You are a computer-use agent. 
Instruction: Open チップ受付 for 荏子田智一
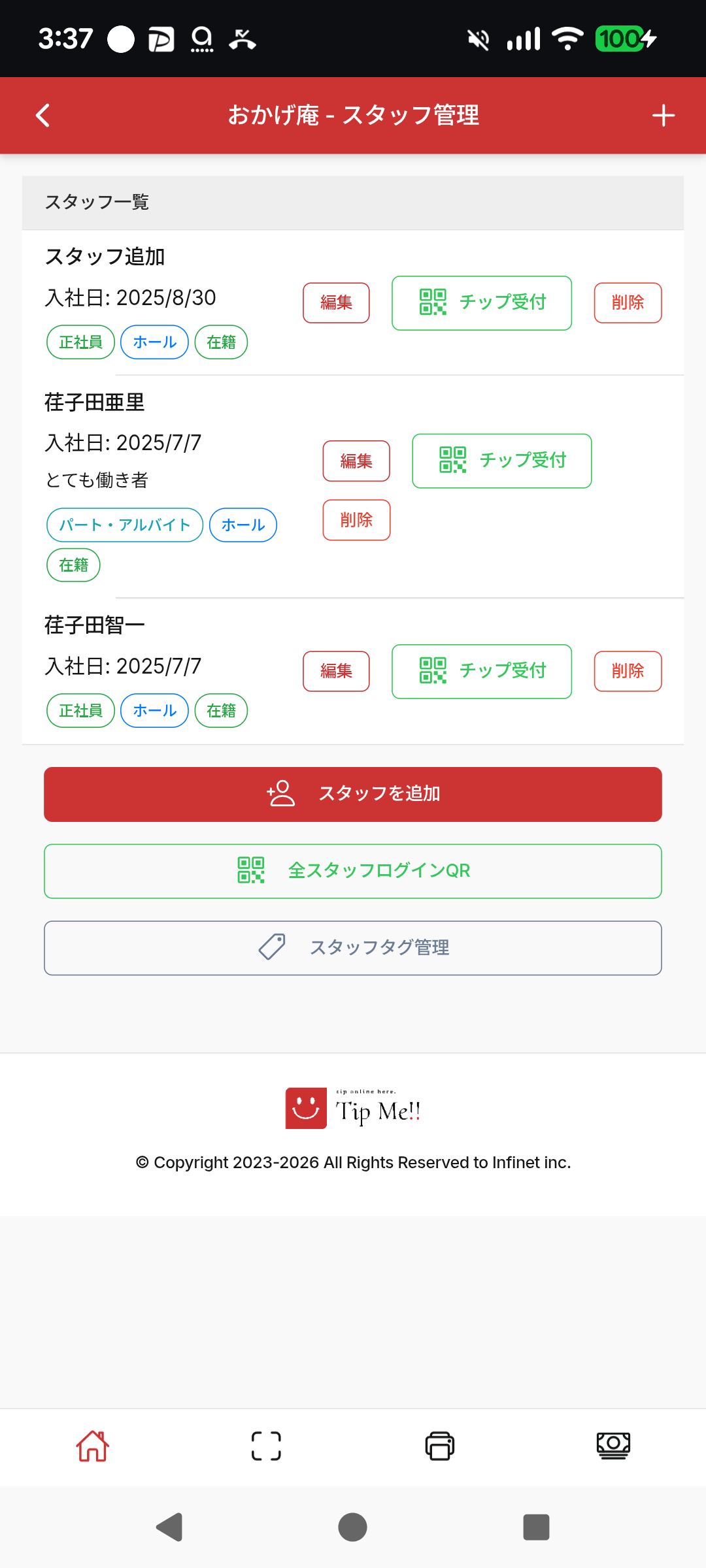point(482,671)
